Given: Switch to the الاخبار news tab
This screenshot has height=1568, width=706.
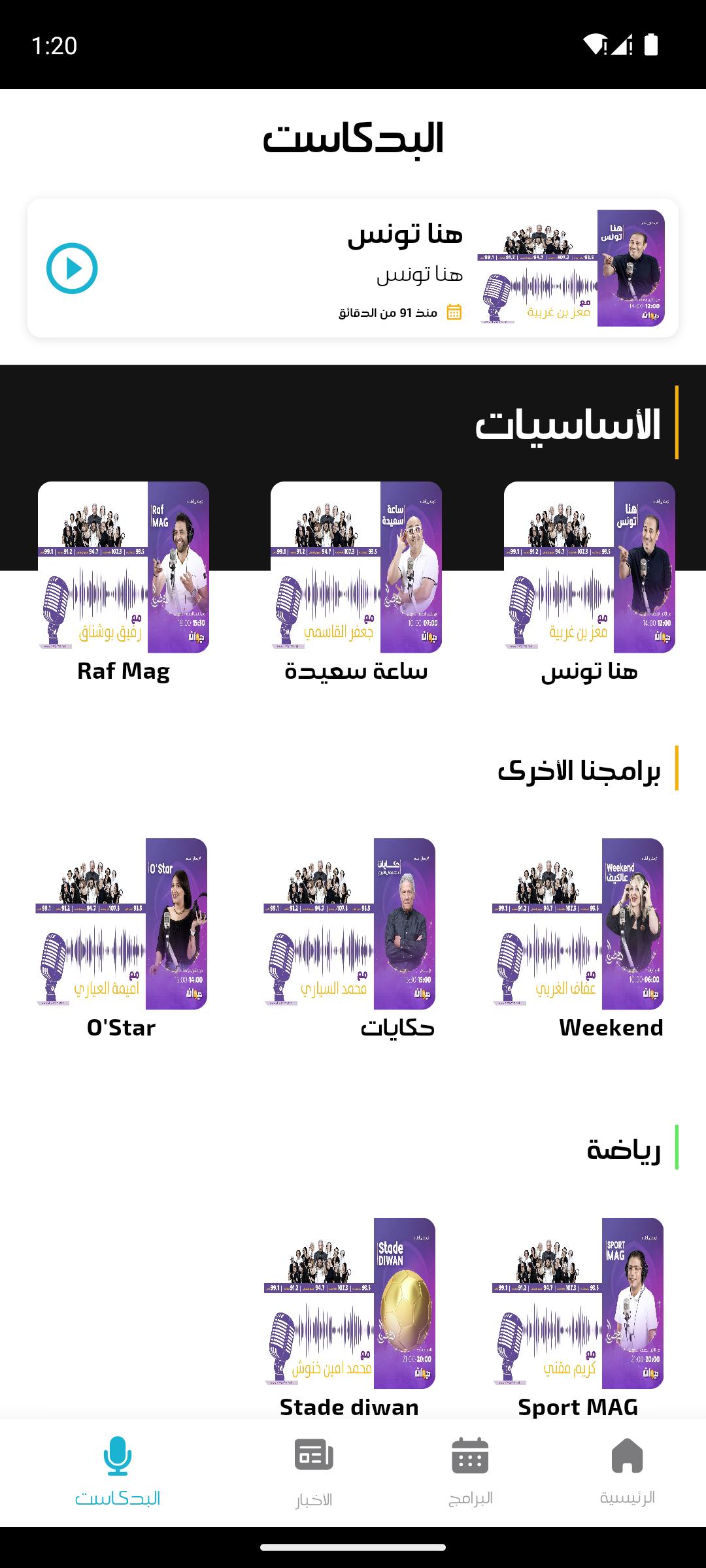Looking at the screenshot, I should pos(314,1471).
